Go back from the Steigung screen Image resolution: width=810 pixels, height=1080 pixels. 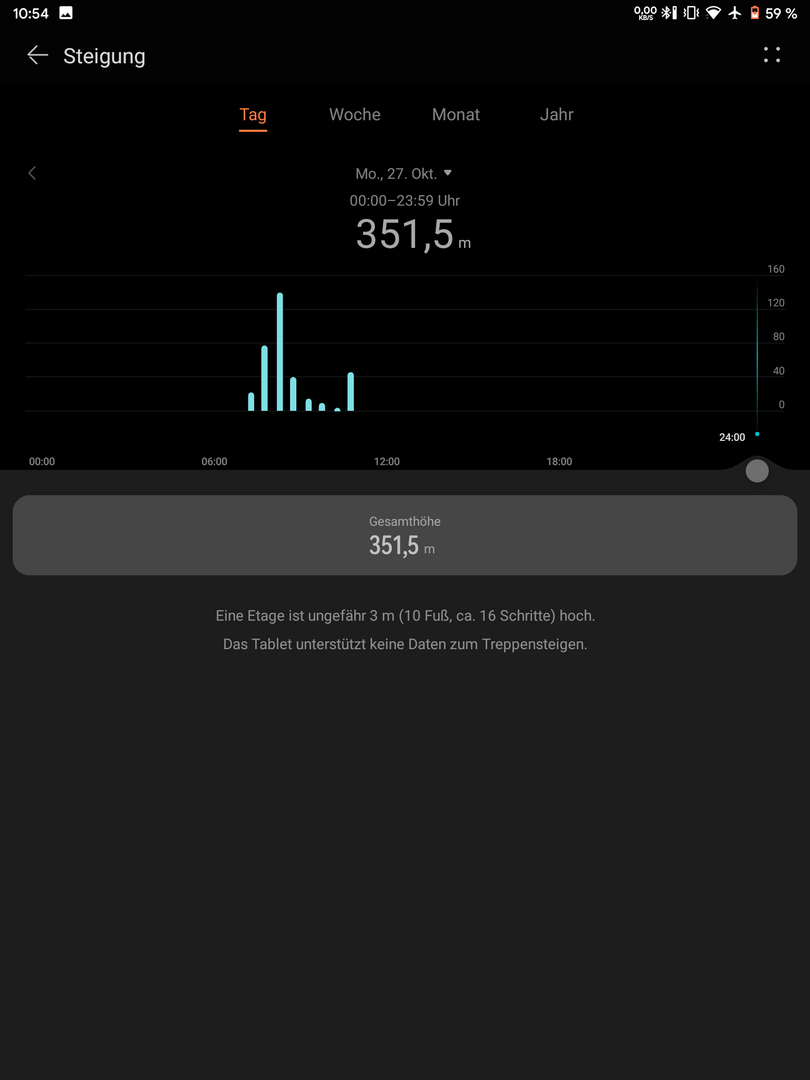(x=37, y=56)
